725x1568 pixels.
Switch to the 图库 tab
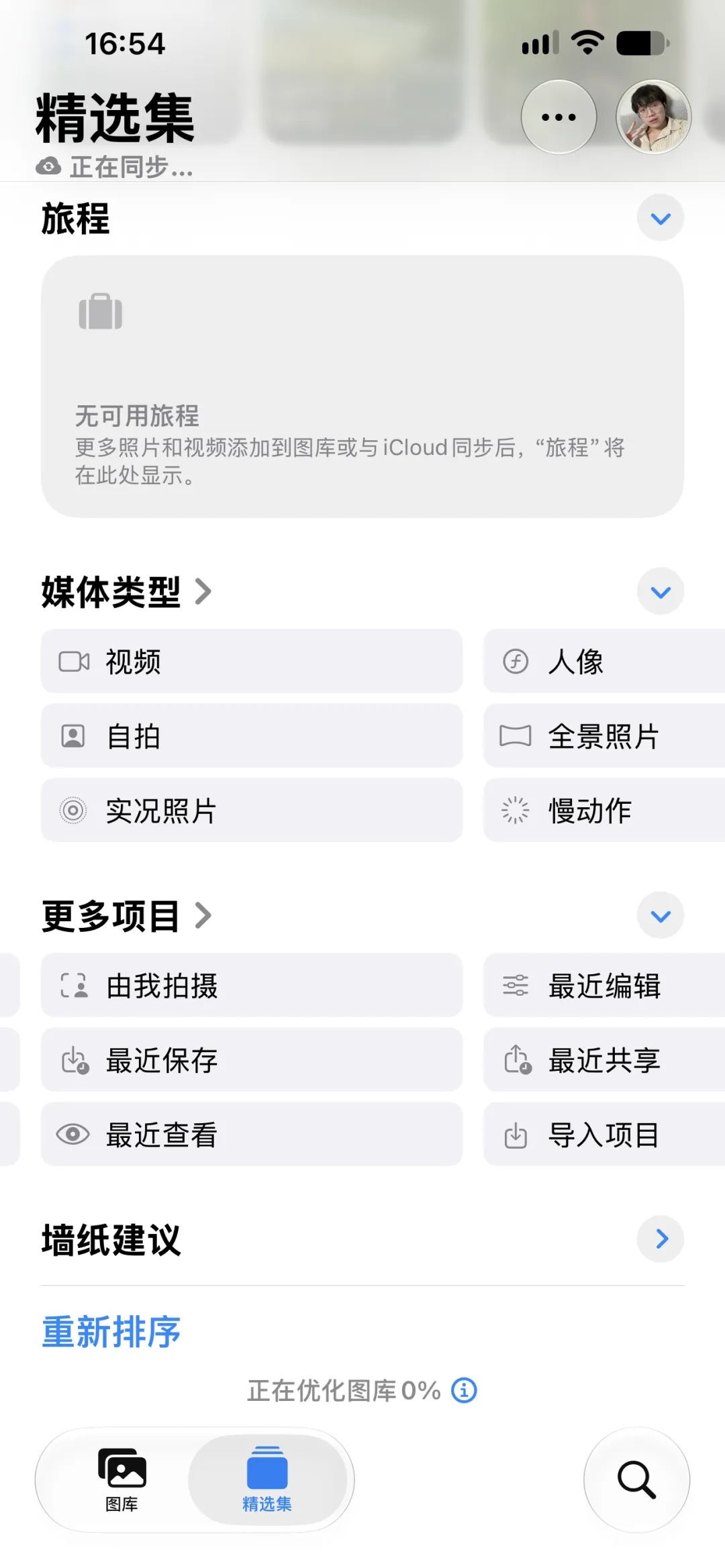click(x=122, y=1480)
